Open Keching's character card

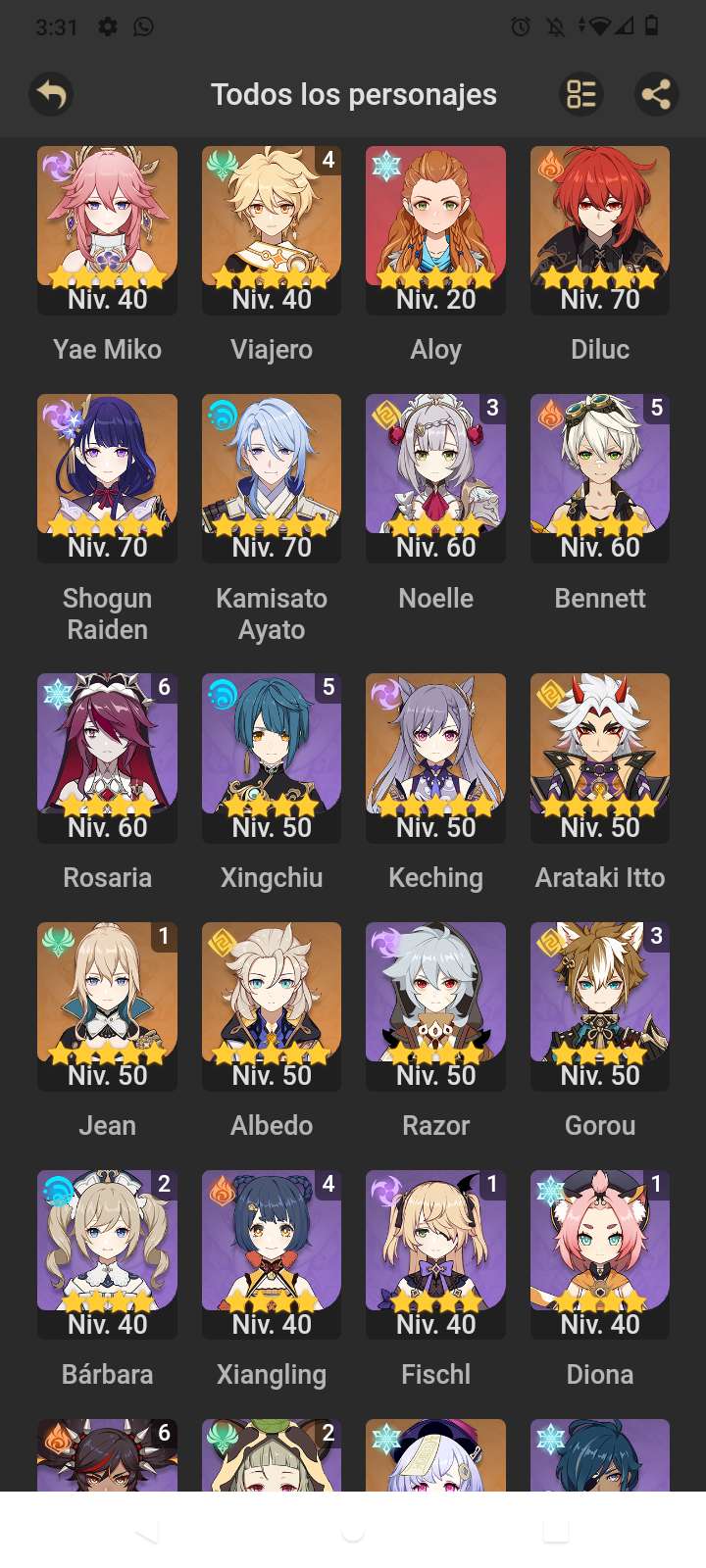pyautogui.click(x=435, y=758)
